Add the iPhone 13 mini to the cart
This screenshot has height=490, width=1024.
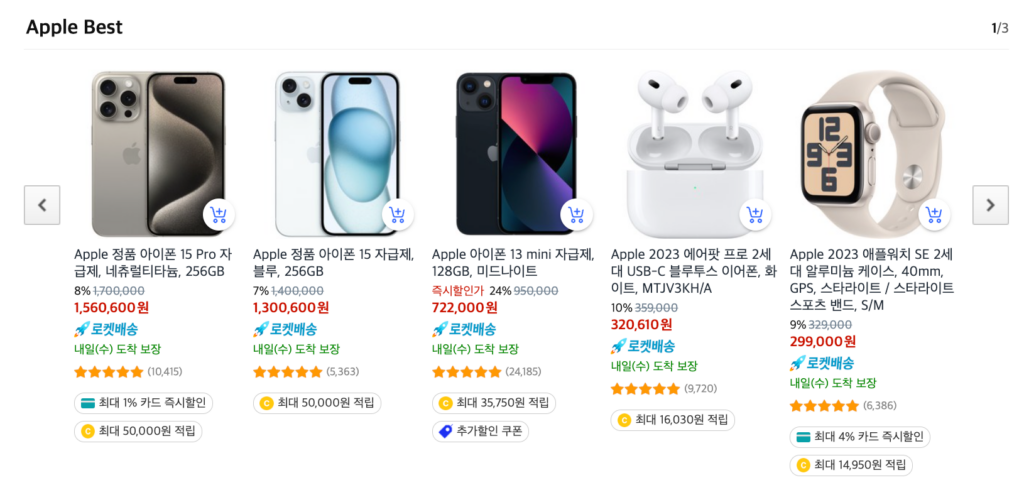pos(577,215)
